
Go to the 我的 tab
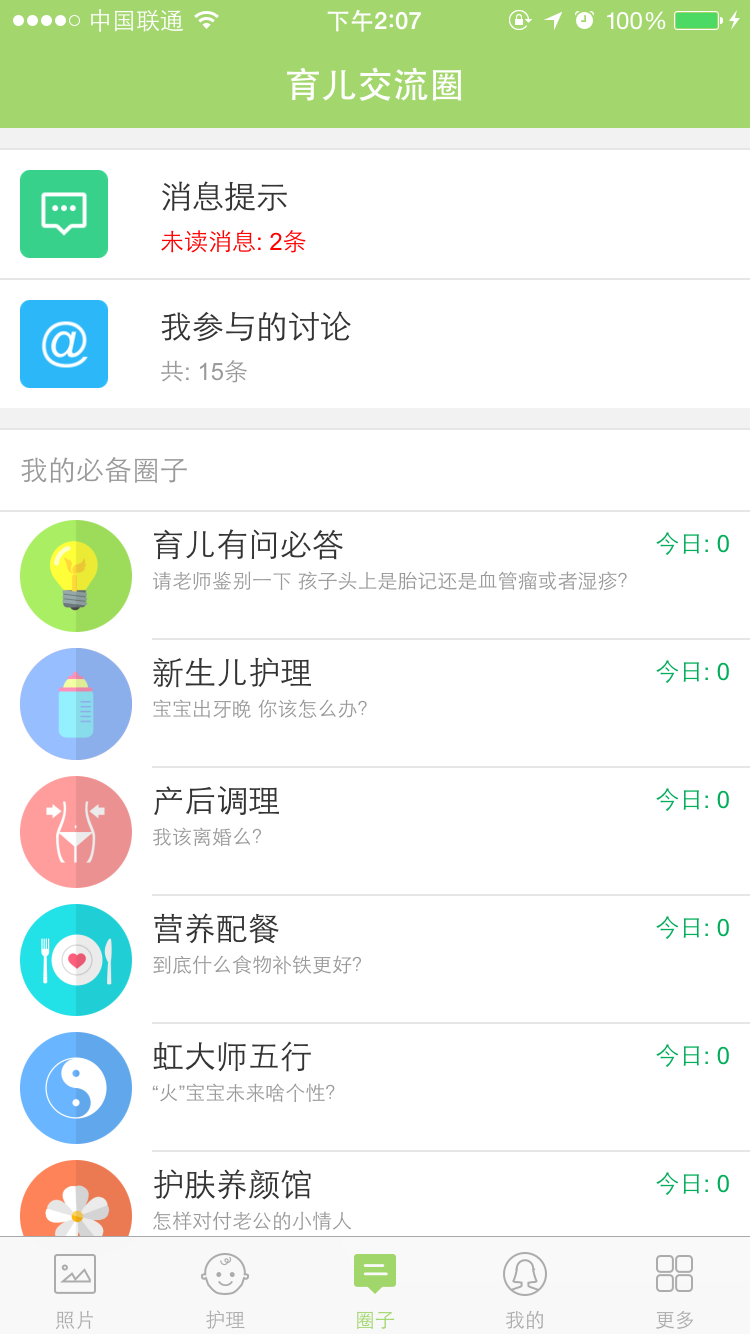coord(525,1288)
